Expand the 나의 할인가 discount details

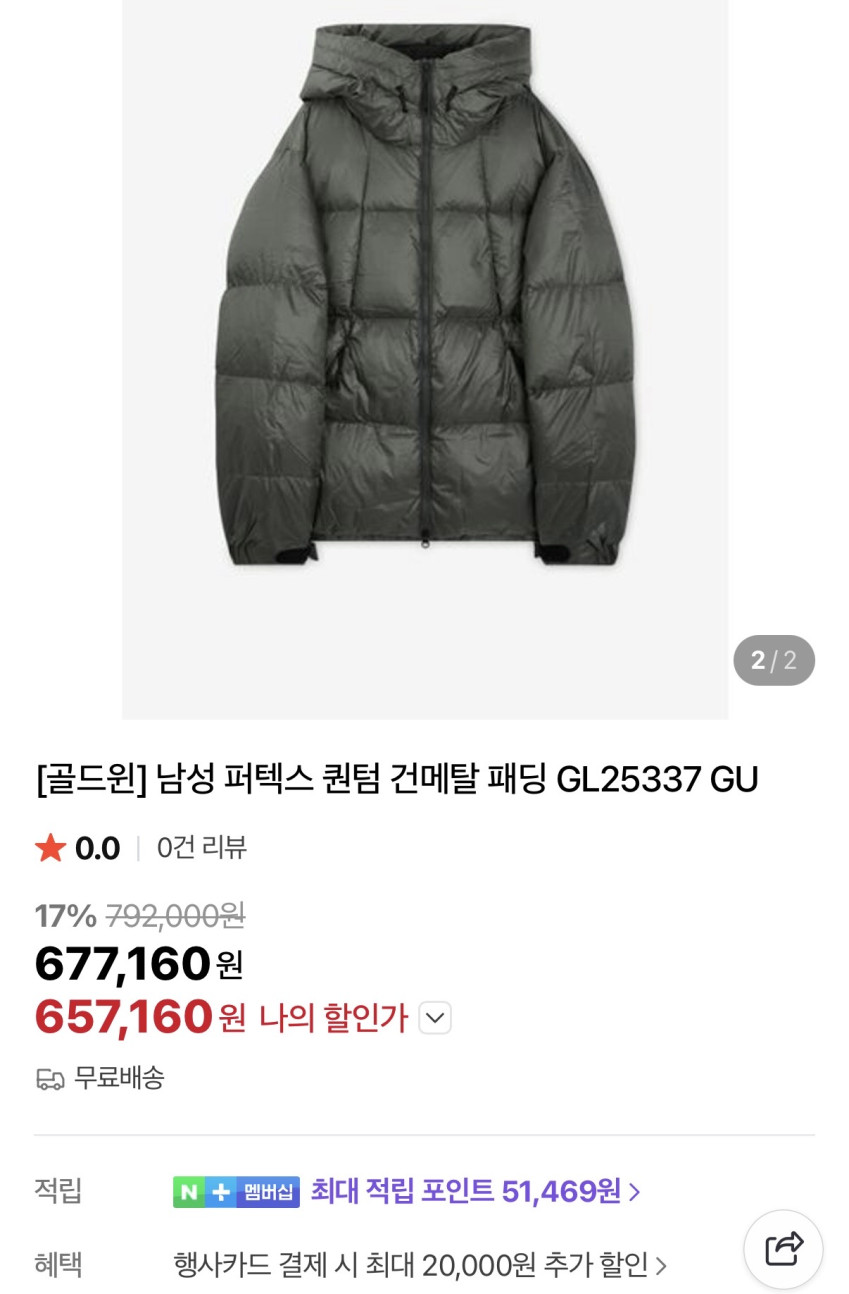[x=434, y=1018]
